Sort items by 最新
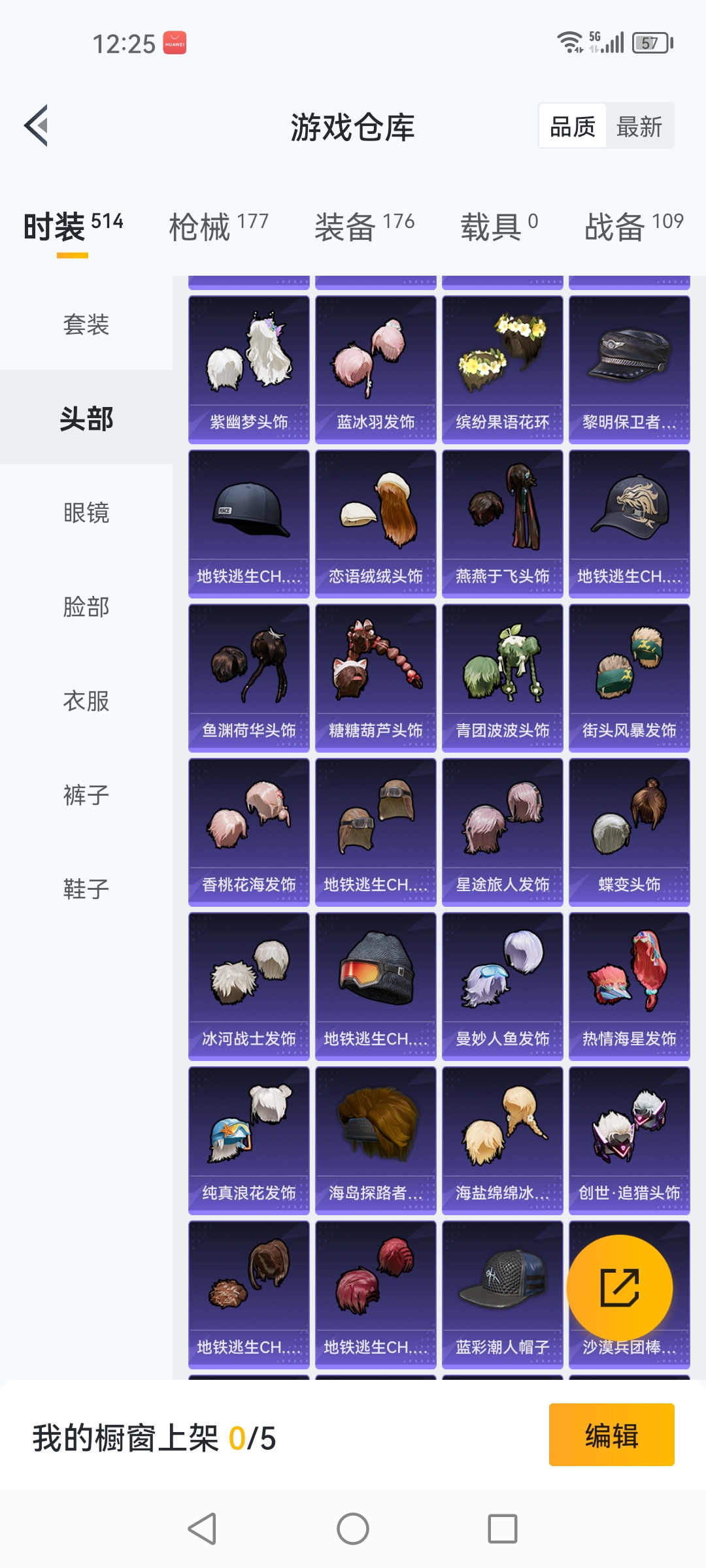Image resolution: width=706 pixels, height=1568 pixels. tap(639, 127)
